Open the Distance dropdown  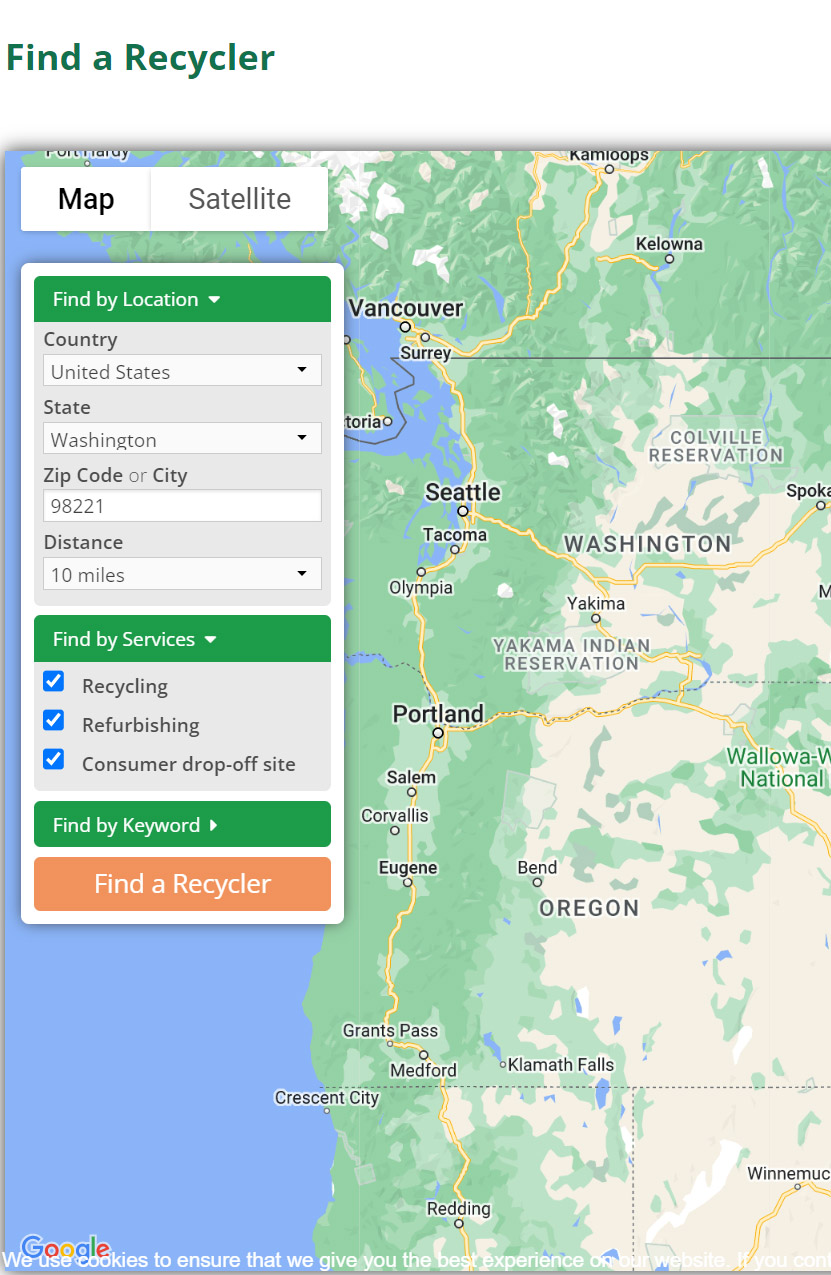(182, 575)
